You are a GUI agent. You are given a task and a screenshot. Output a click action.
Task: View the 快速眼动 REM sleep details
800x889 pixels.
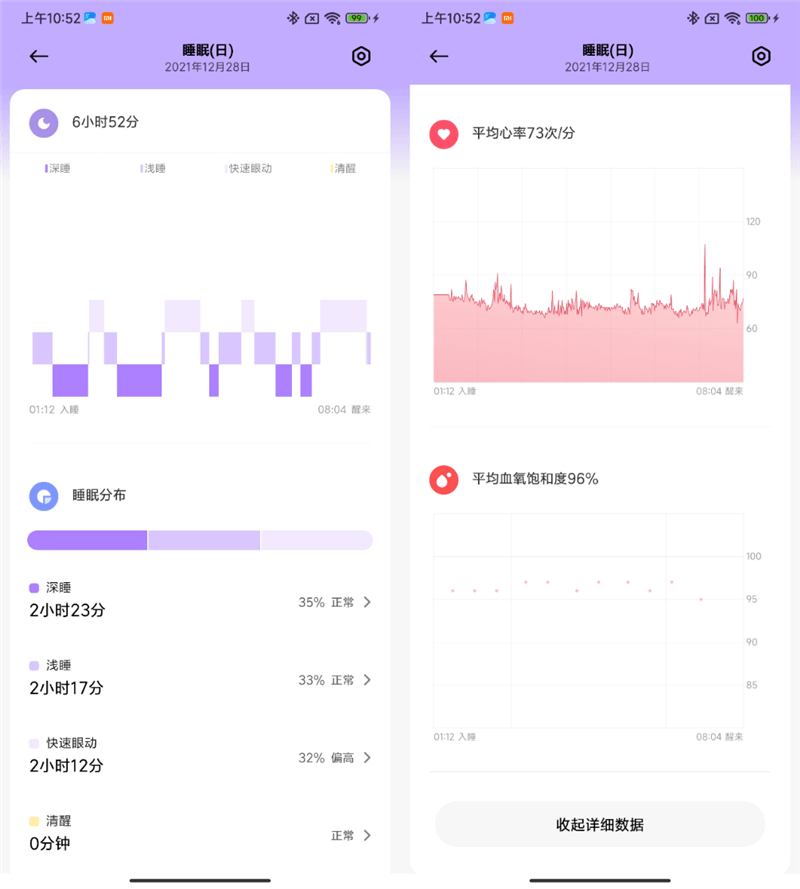[200, 758]
